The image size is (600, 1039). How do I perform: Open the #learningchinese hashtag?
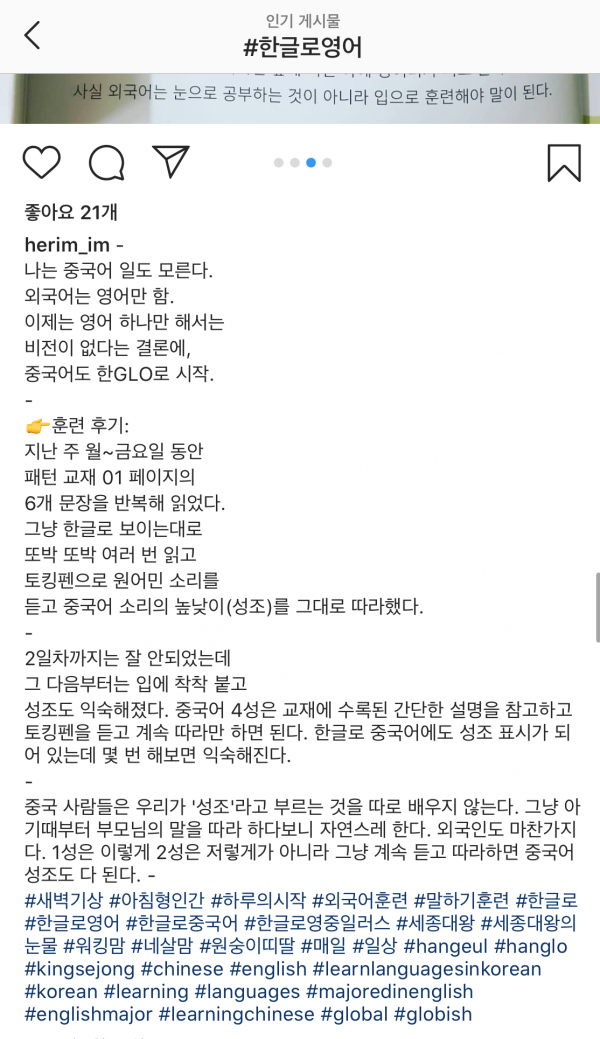click(236, 1015)
